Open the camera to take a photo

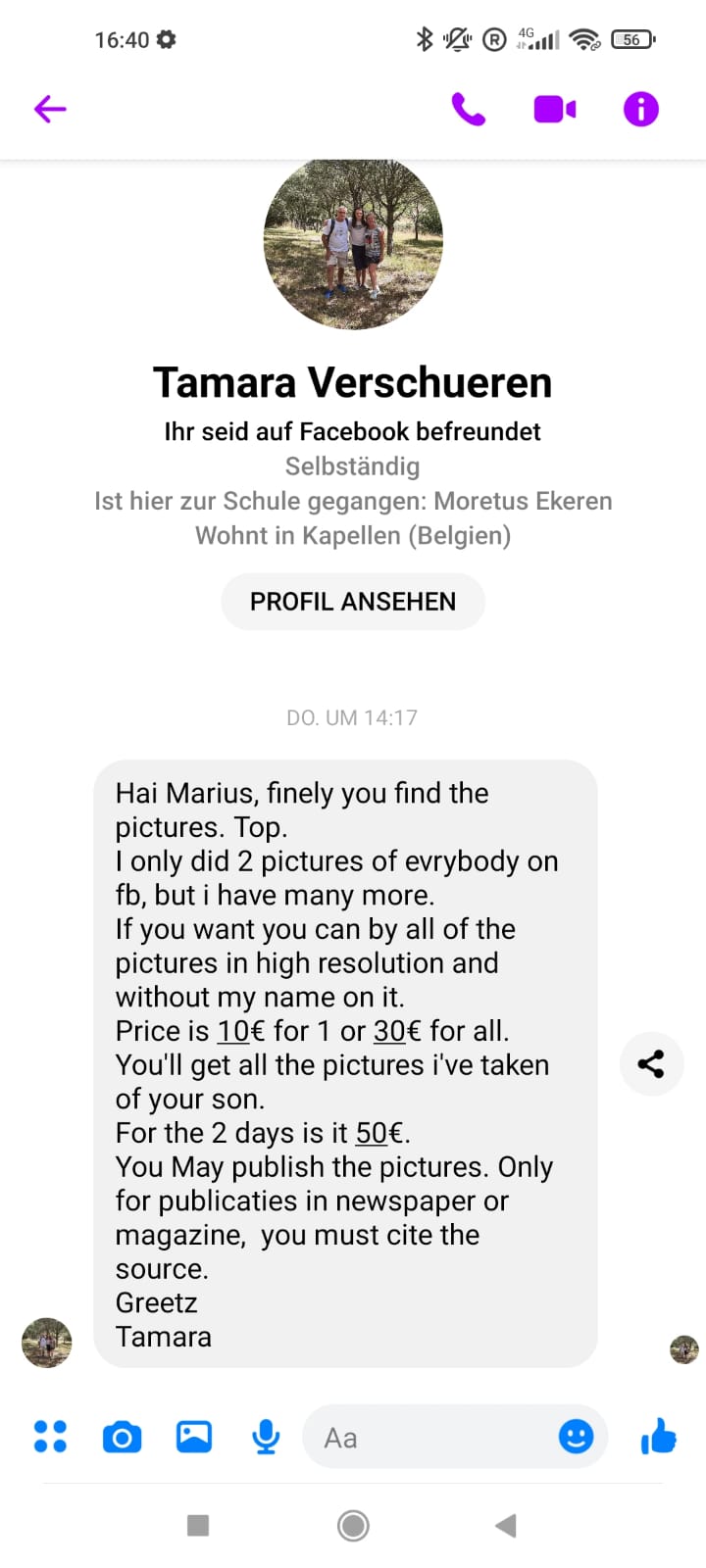pos(122,1438)
